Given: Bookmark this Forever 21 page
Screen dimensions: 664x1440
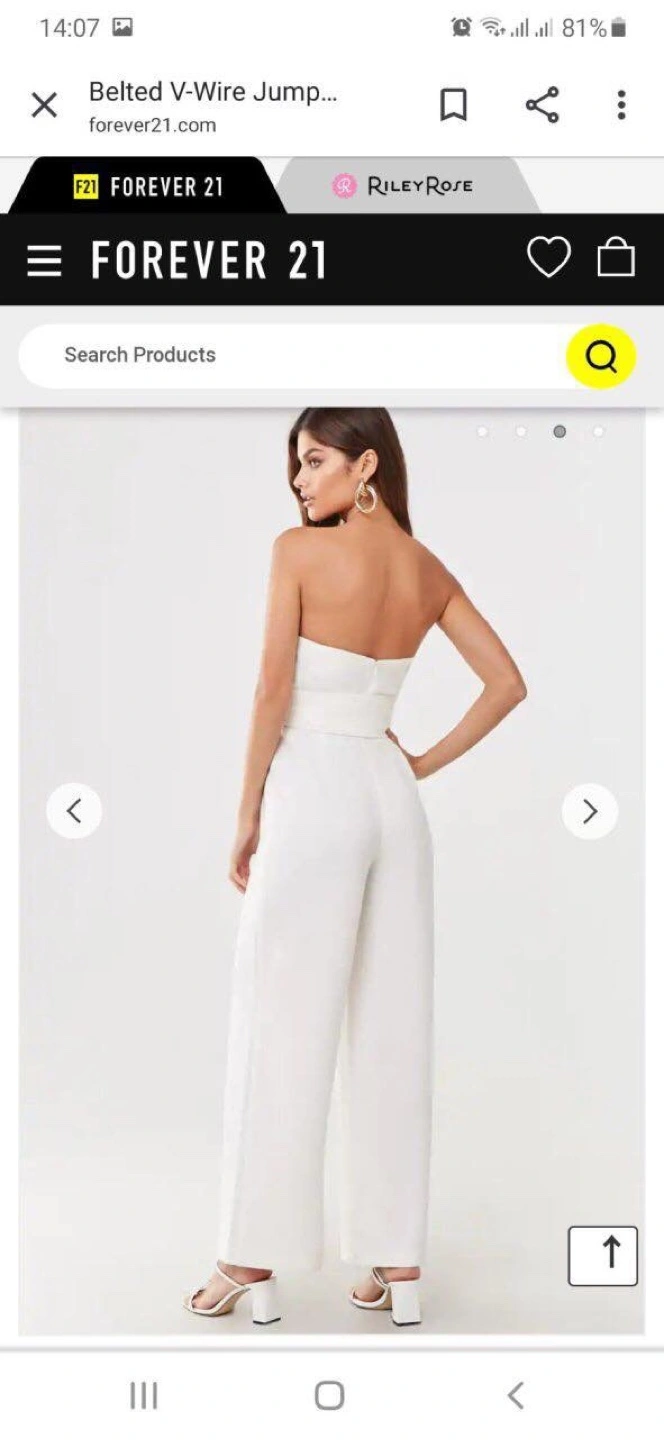Looking at the screenshot, I should (x=453, y=105).
